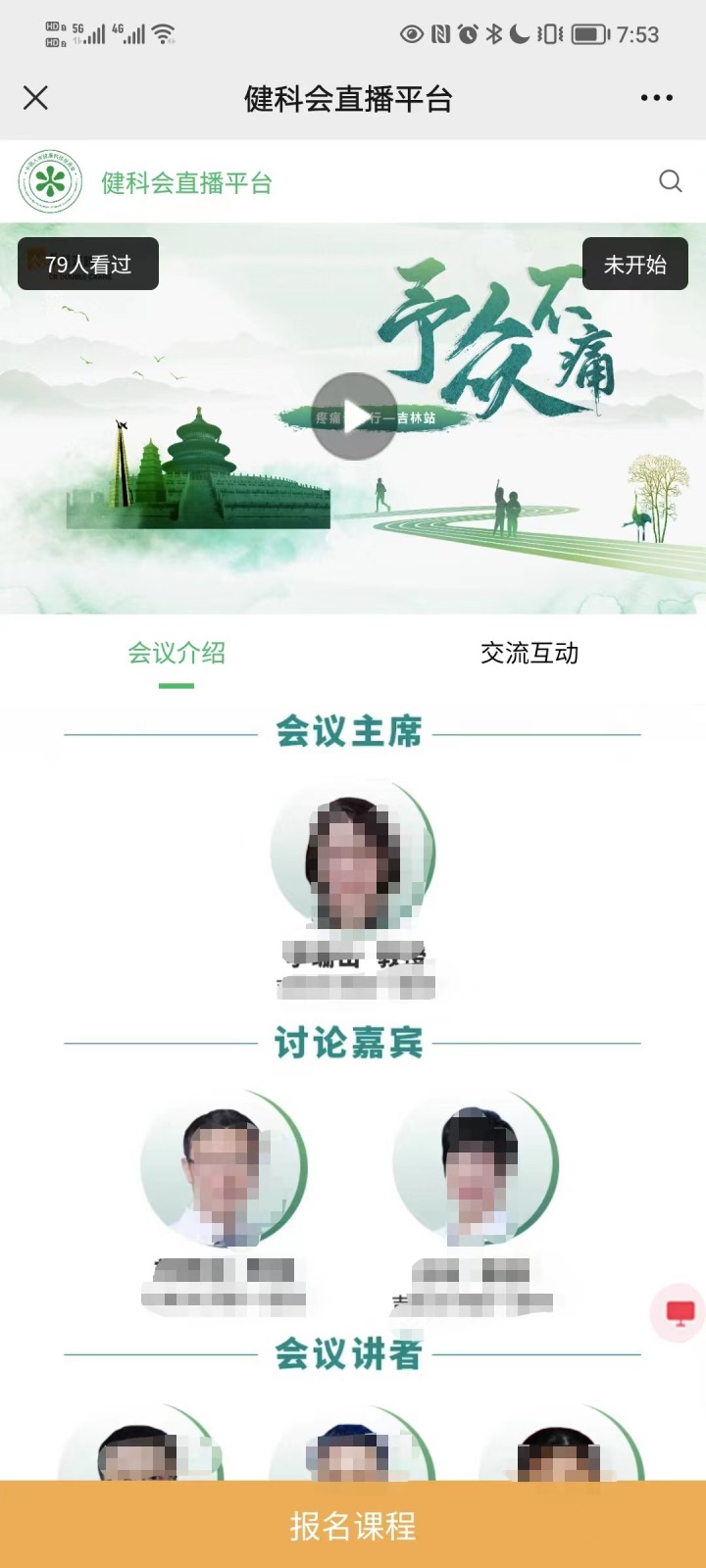Switch to the 交流互动 tab

pyautogui.click(x=529, y=654)
